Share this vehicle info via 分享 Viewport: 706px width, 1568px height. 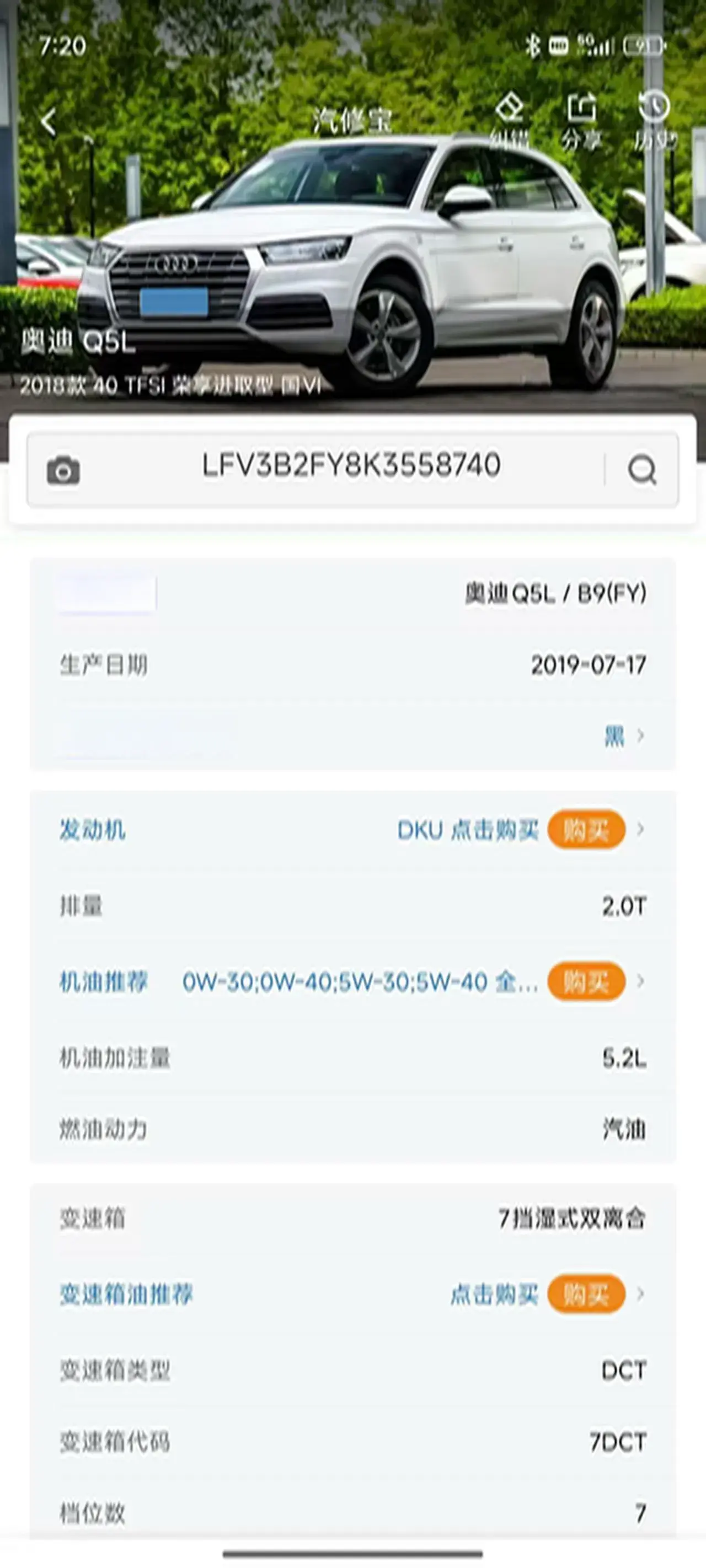click(581, 122)
